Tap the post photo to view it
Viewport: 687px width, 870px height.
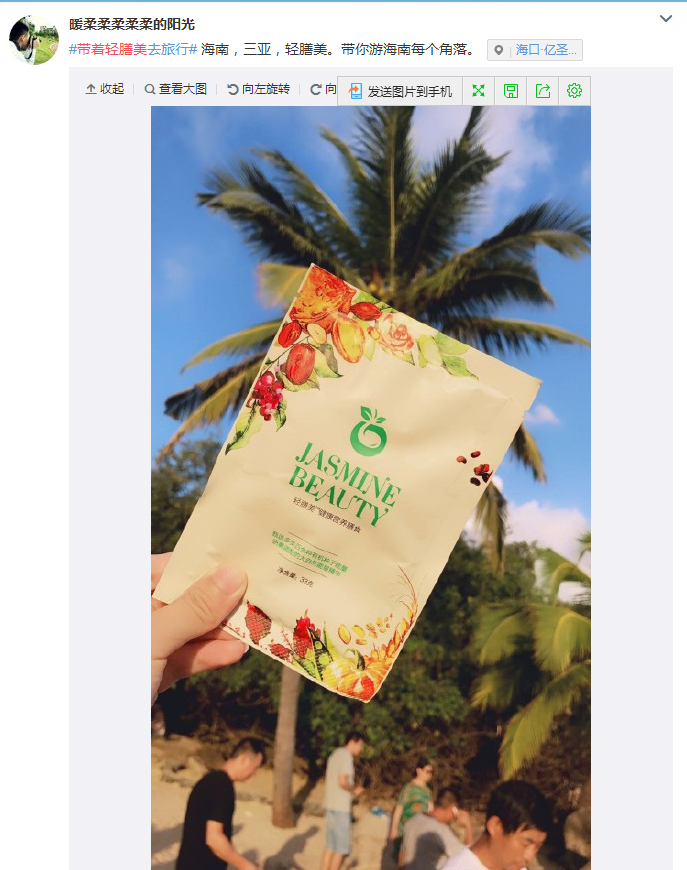(x=370, y=480)
